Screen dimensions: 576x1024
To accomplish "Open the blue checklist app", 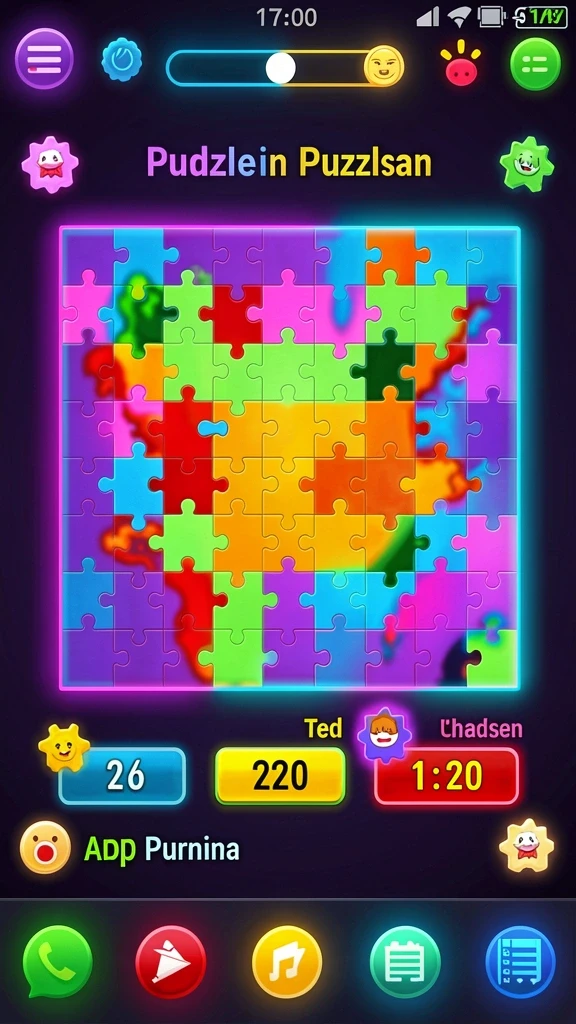I will click(x=520, y=961).
